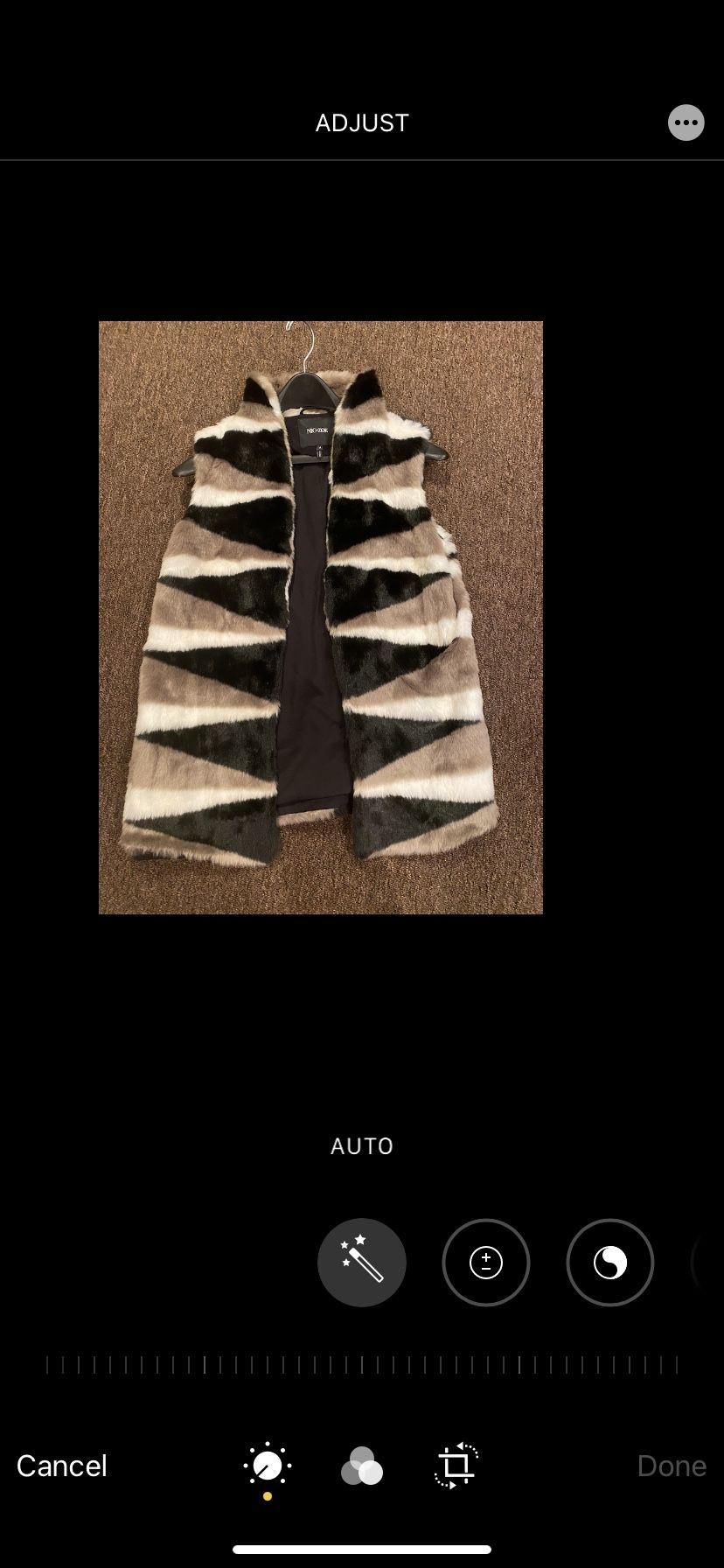Tap the fur vest photo preview
Screen dimensions: 724x1568
tap(321, 616)
